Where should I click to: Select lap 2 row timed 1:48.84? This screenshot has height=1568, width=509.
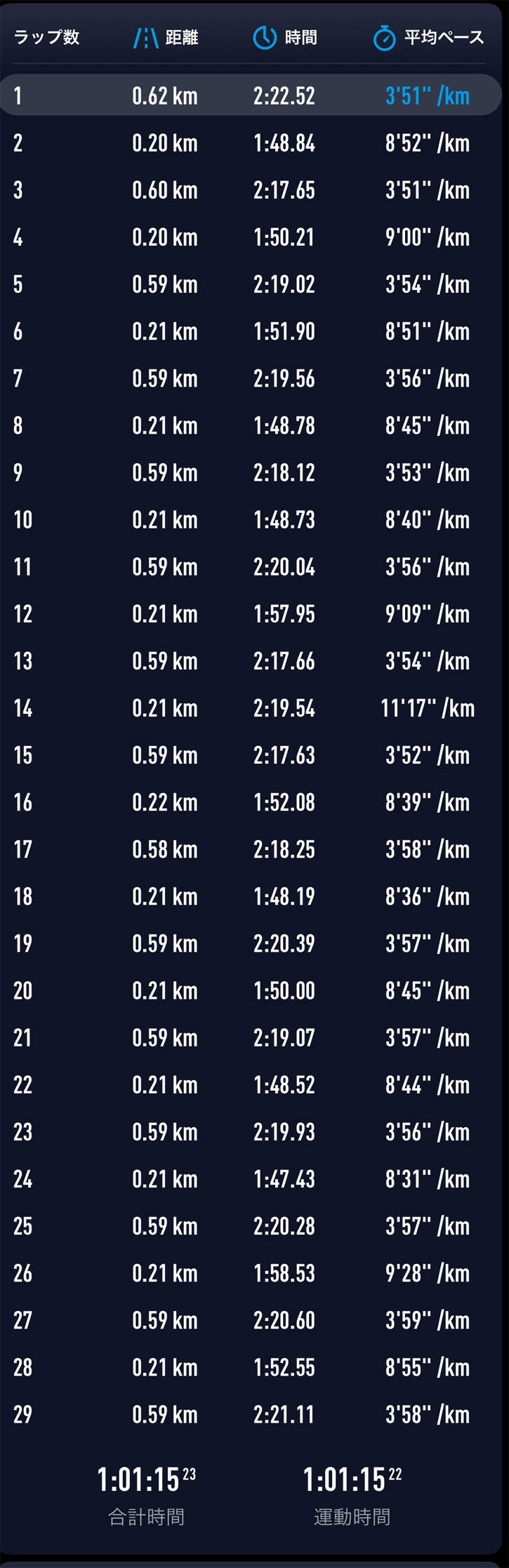pos(251,143)
